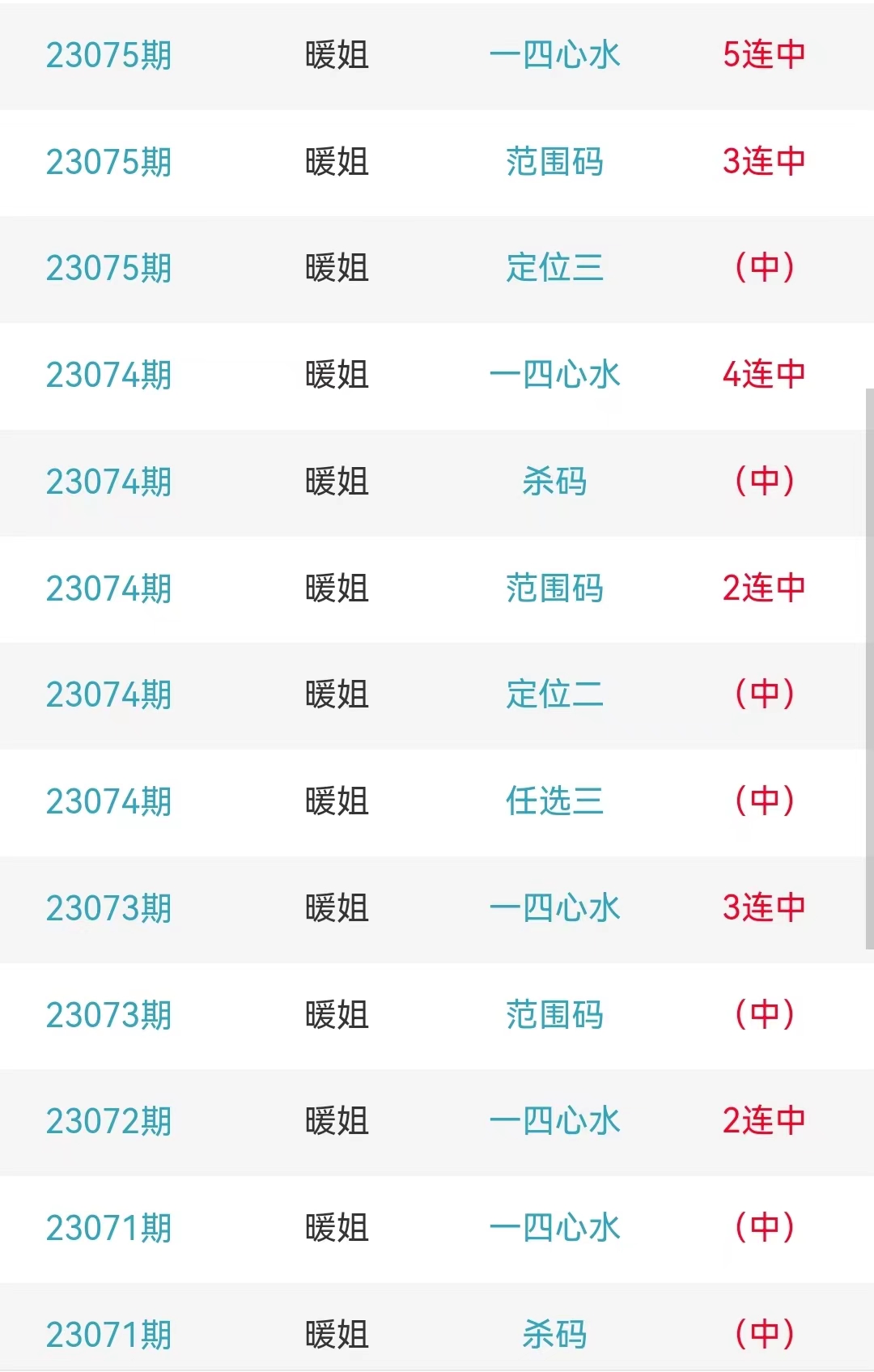This screenshot has height=1372, width=874.
Task: Select the 23072期 一四心水 record
Action: coord(554,1121)
